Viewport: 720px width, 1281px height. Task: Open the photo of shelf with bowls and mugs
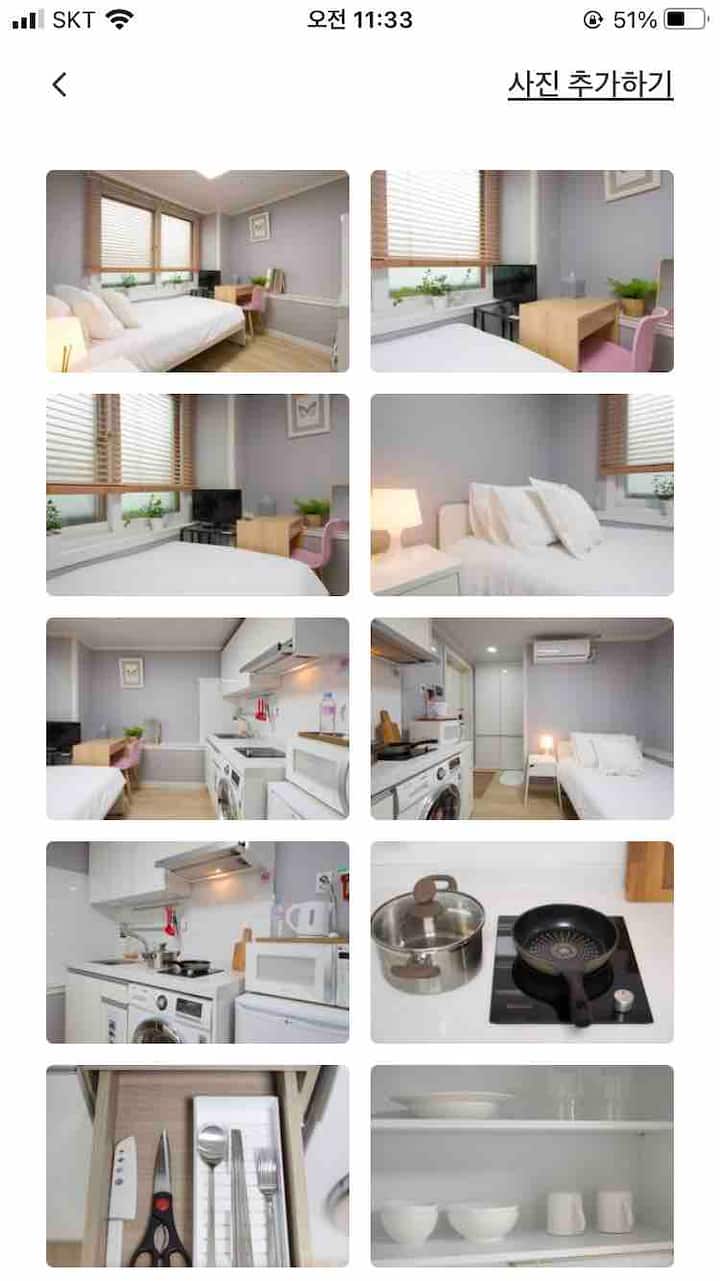pyautogui.click(x=522, y=1166)
